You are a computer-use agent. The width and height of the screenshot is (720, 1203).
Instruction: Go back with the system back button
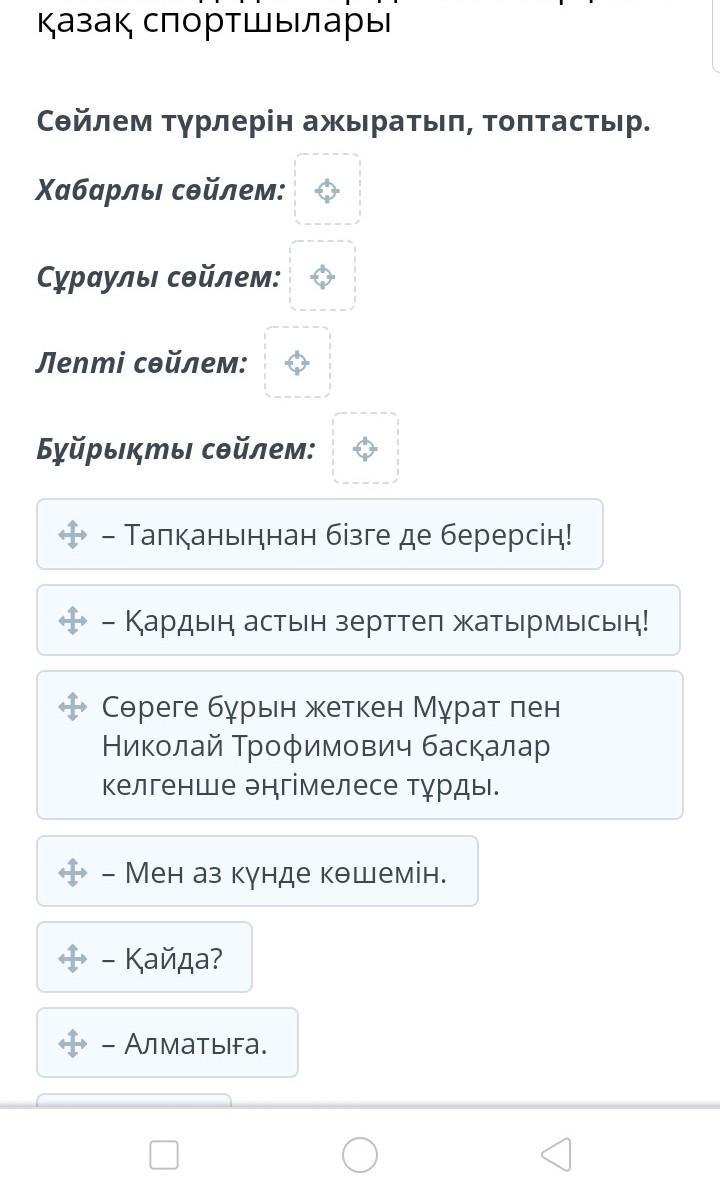point(556,1155)
